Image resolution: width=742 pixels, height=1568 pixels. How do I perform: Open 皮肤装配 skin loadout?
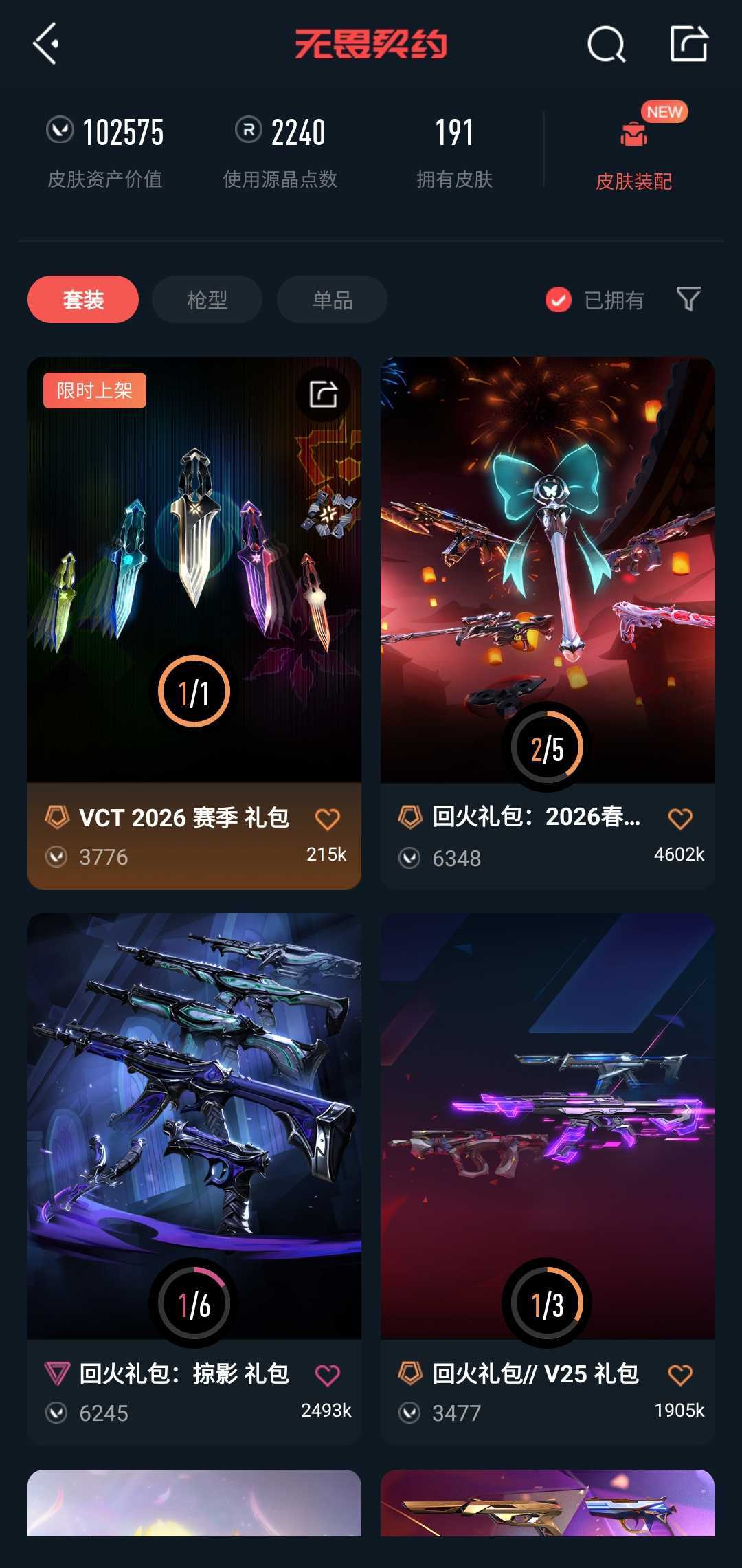coord(633,151)
